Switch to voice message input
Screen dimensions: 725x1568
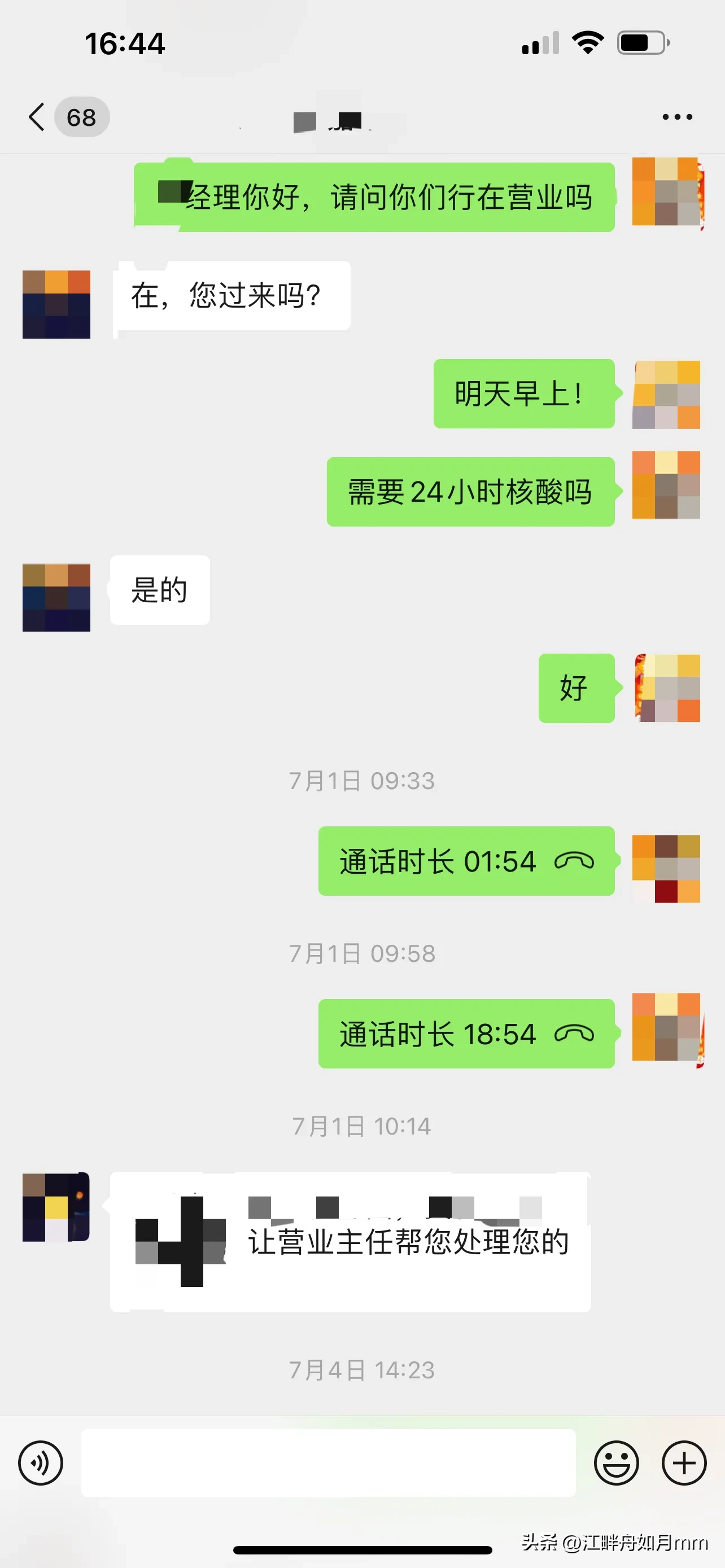[41, 1462]
